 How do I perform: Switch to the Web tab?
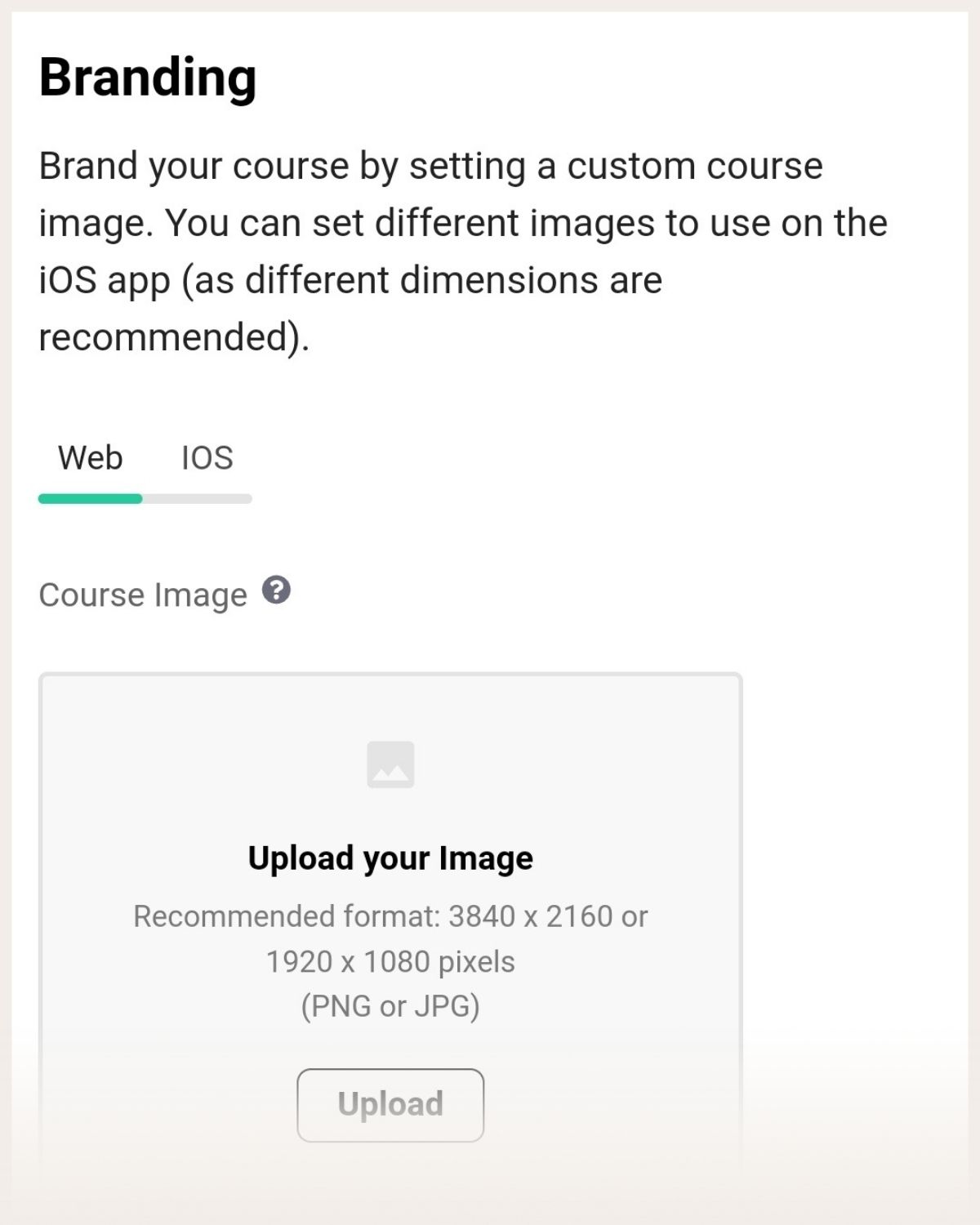pos(90,458)
